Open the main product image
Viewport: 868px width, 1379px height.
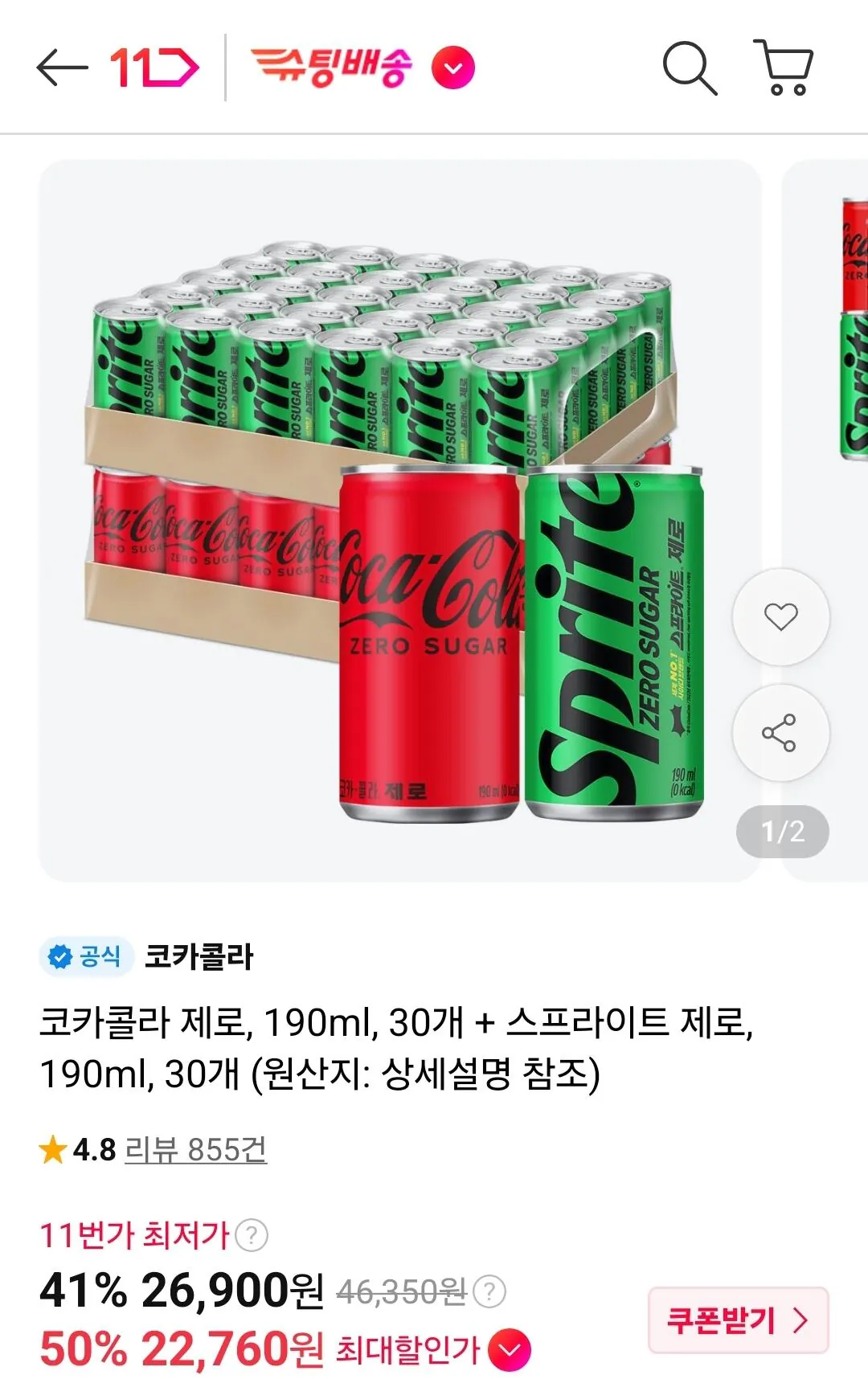[400, 521]
